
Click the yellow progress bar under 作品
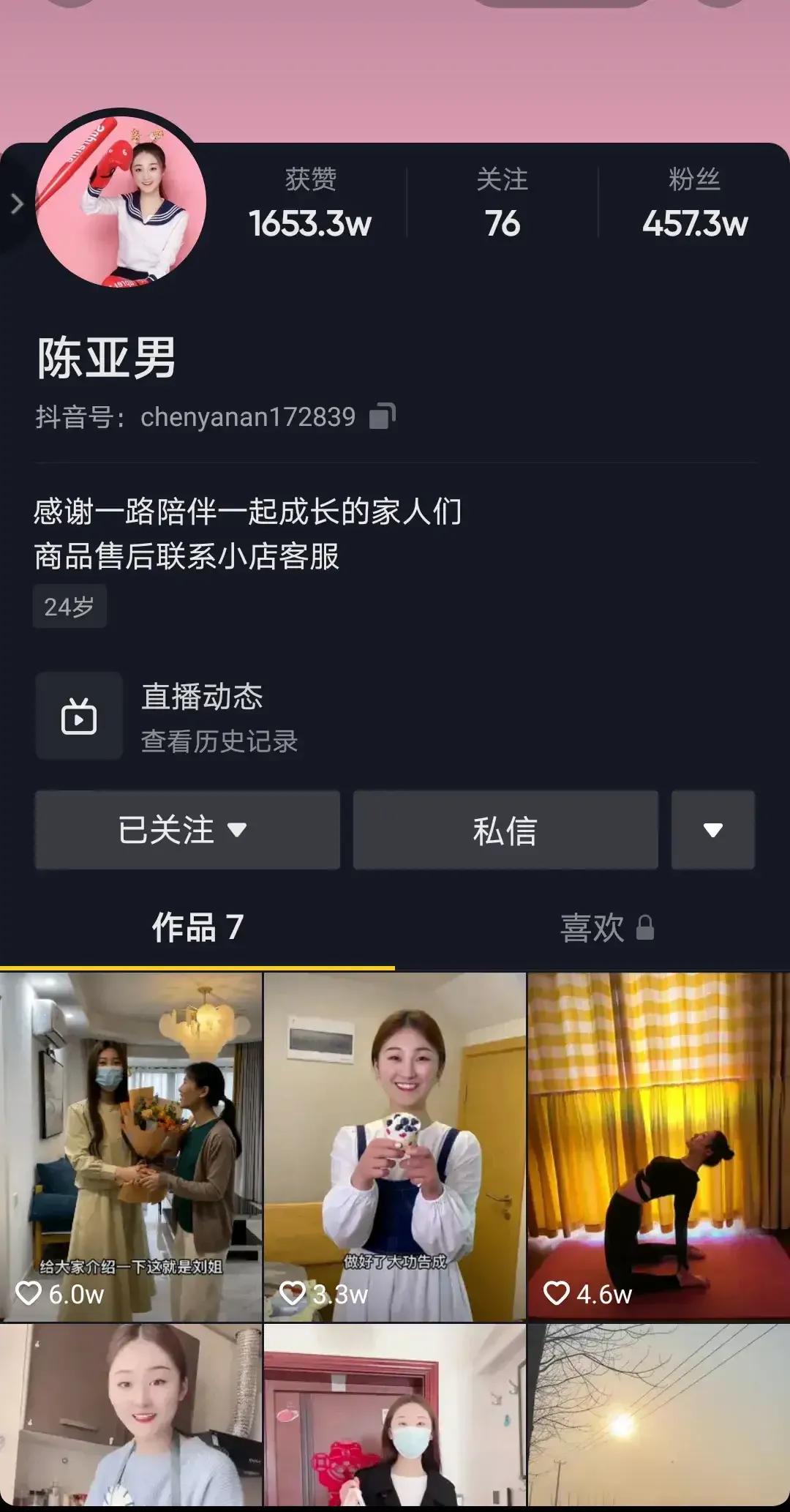point(197,968)
